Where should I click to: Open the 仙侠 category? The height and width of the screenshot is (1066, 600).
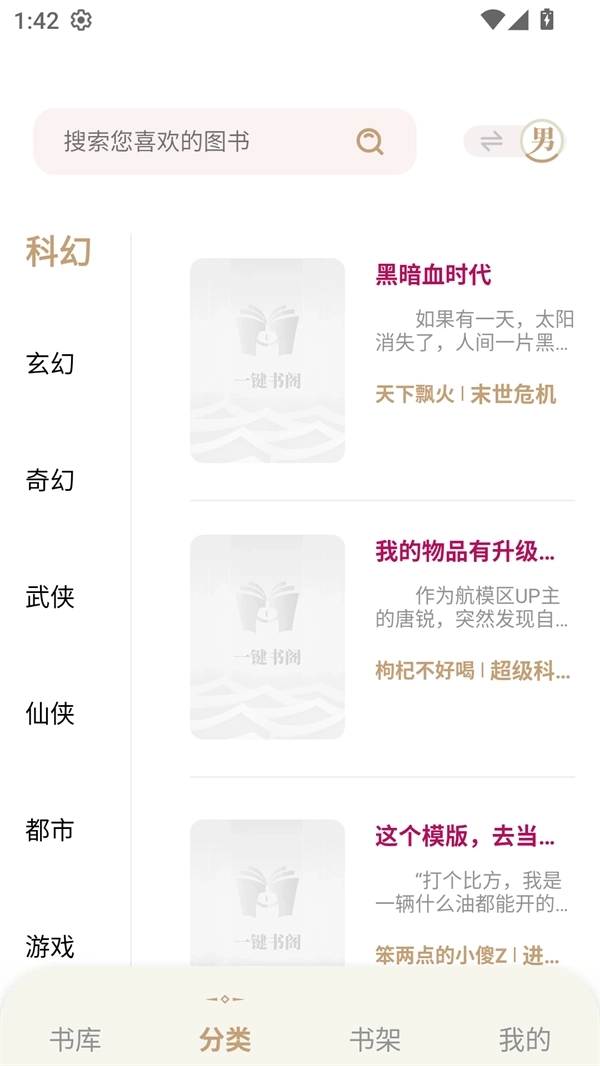50,714
